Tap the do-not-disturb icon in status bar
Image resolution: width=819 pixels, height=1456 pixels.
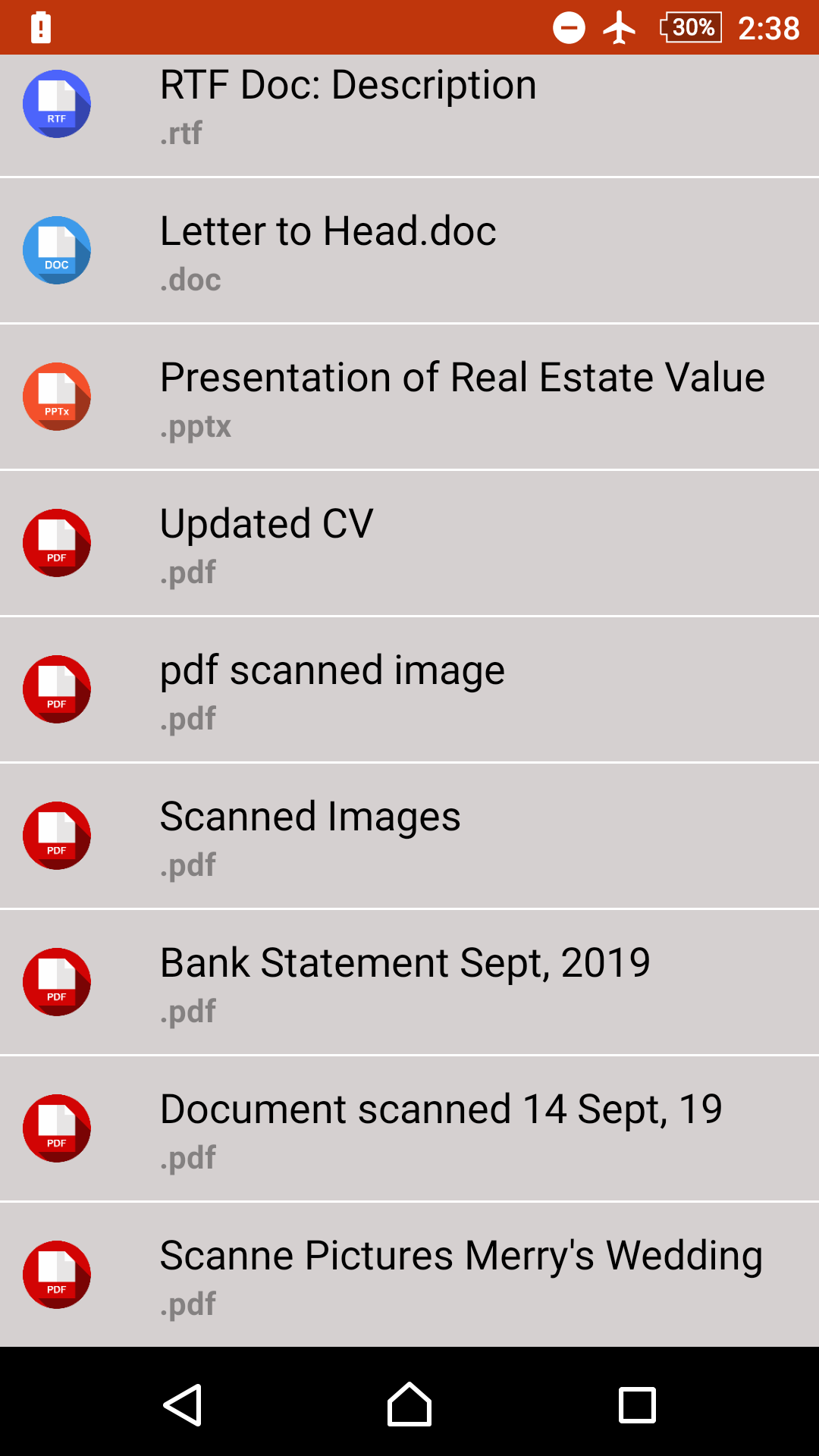click(567, 27)
